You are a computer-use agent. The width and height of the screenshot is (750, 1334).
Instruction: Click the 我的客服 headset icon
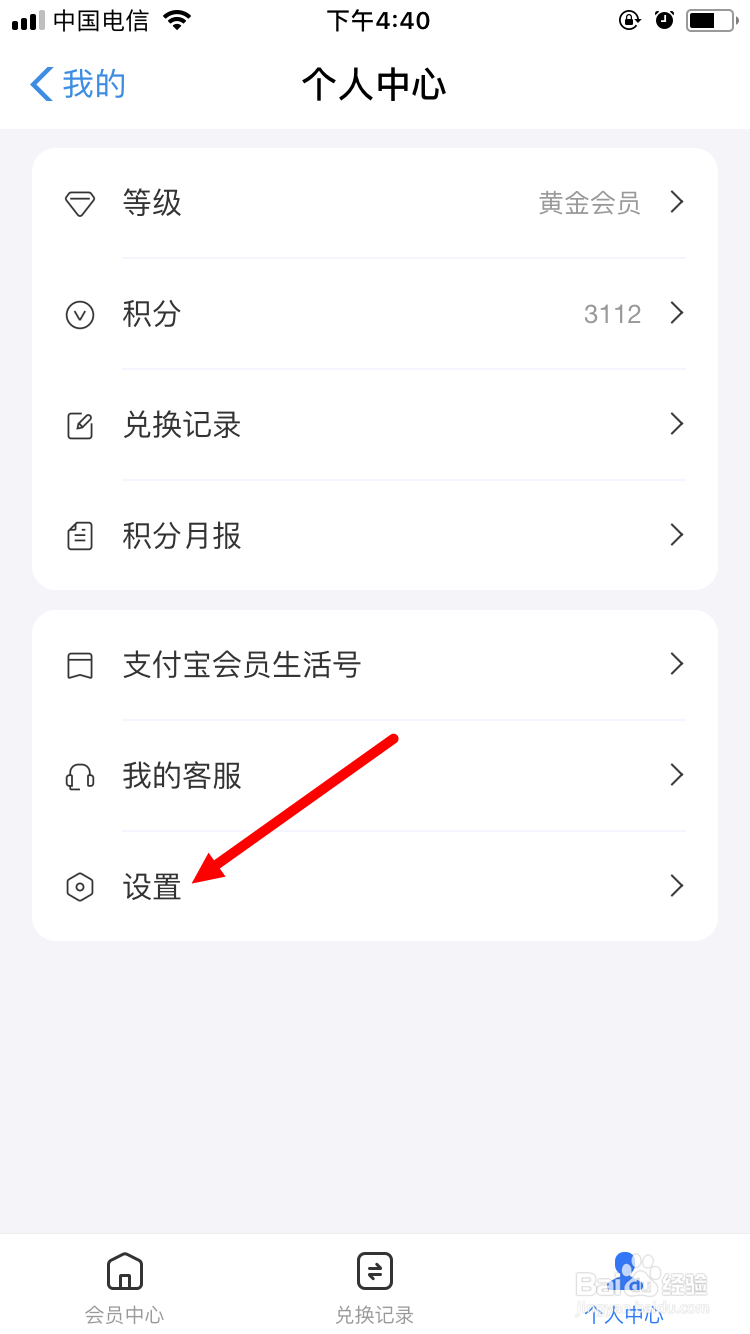coord(80,775)
